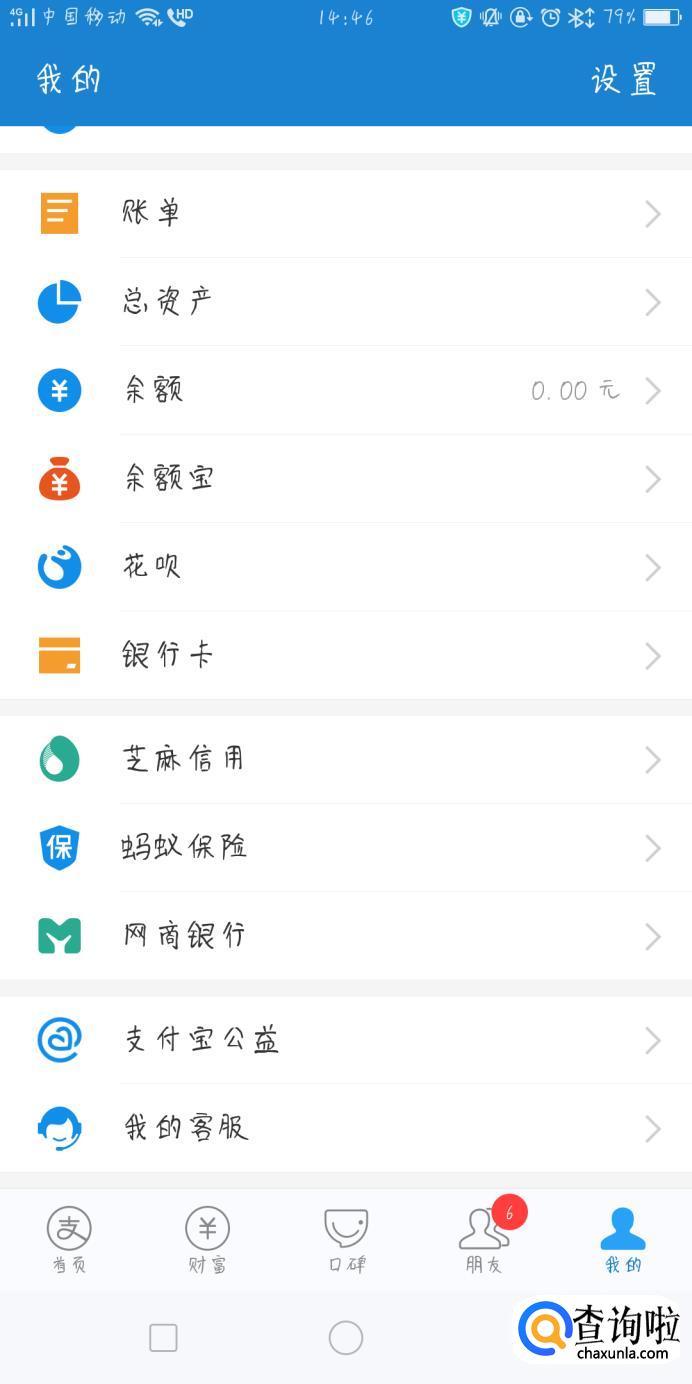
Task: Manage 银行卡
Action: coord(346,655)
